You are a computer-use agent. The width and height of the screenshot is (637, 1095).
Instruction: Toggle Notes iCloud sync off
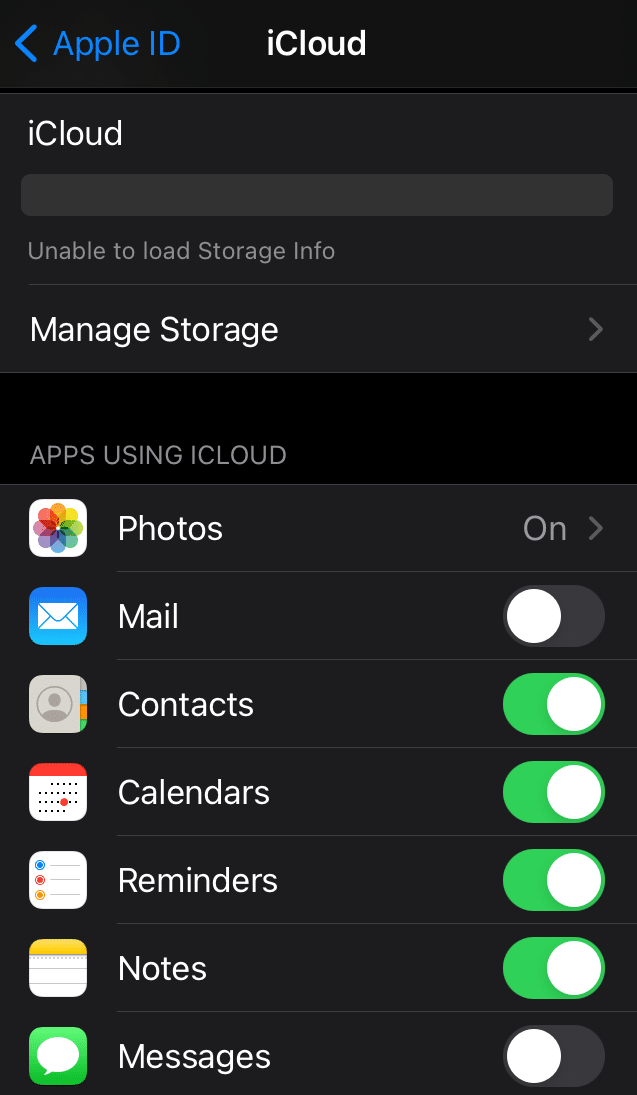(554, 968)
